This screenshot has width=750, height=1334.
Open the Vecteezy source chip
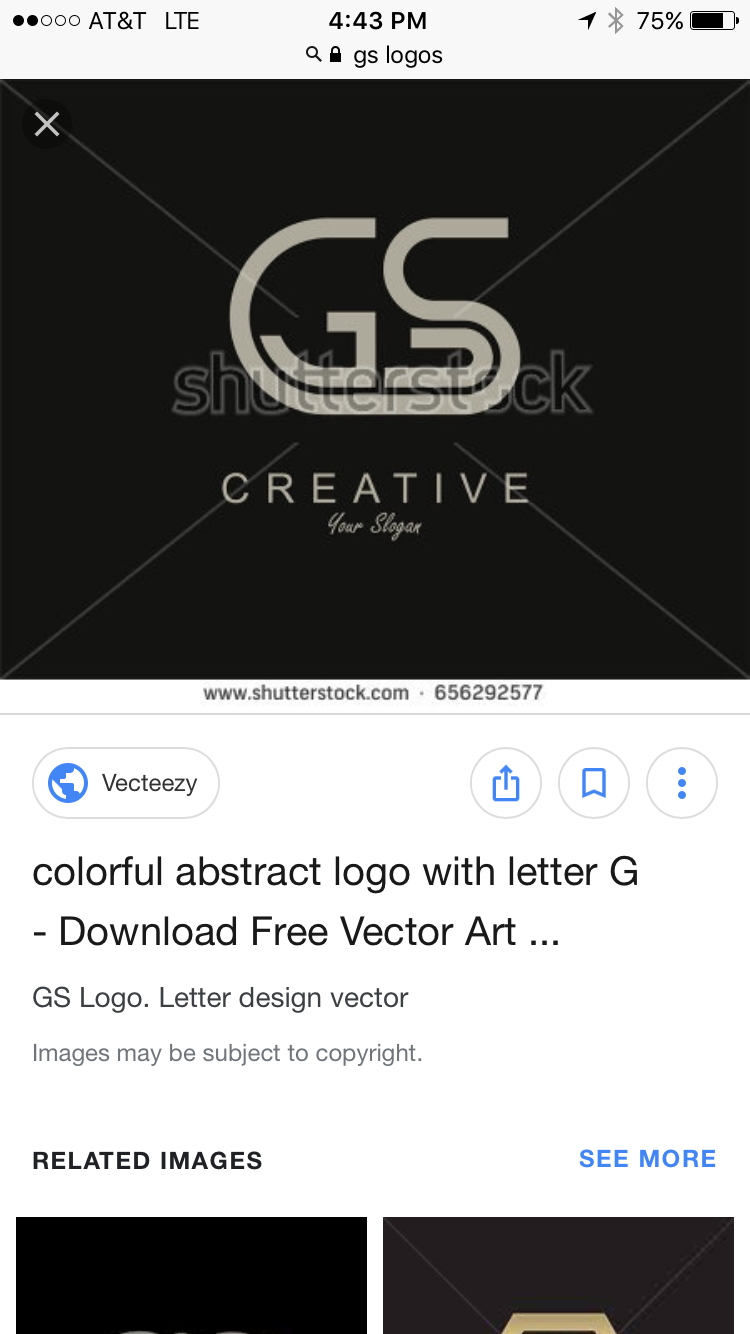click(126, 783)
